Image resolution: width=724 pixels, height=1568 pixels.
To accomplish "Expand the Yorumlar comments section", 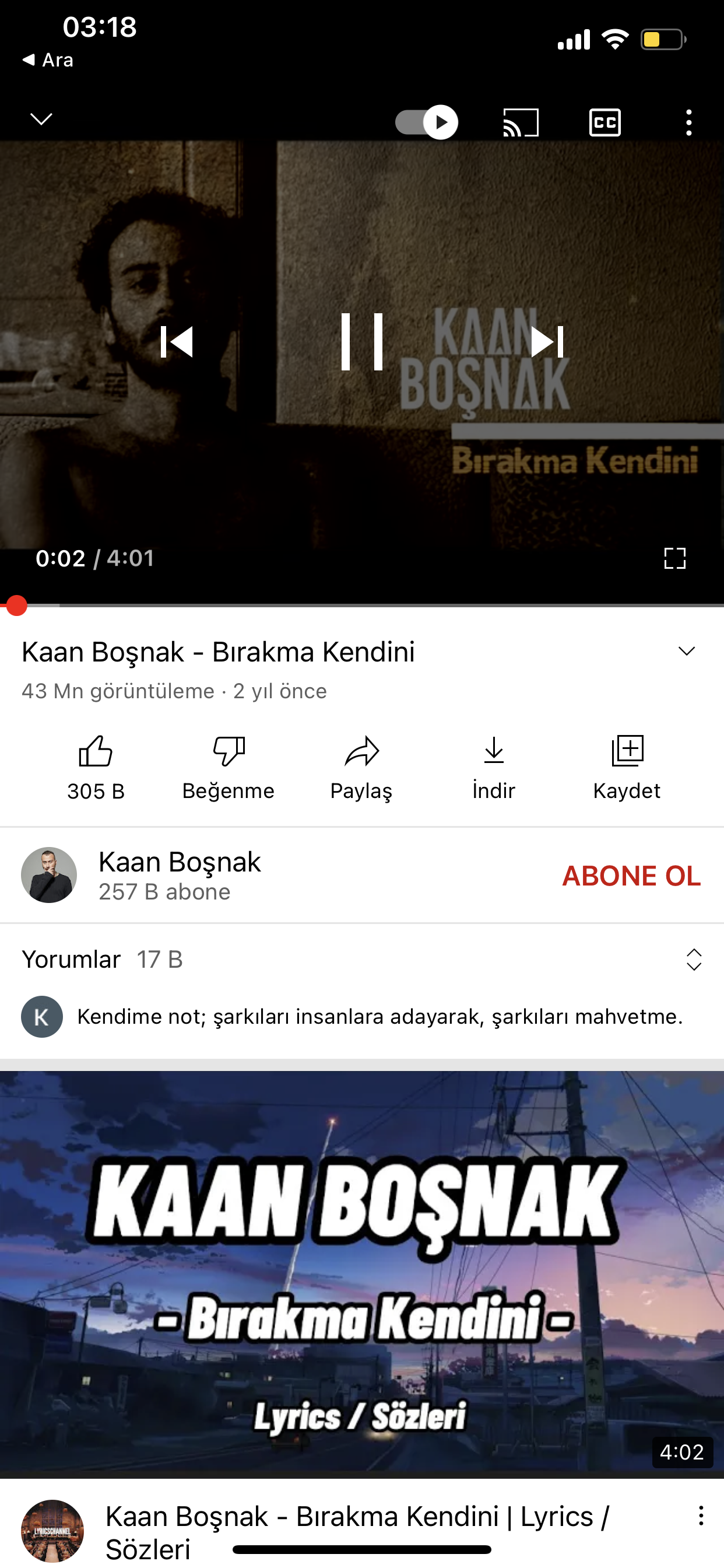I will [694, 960].
